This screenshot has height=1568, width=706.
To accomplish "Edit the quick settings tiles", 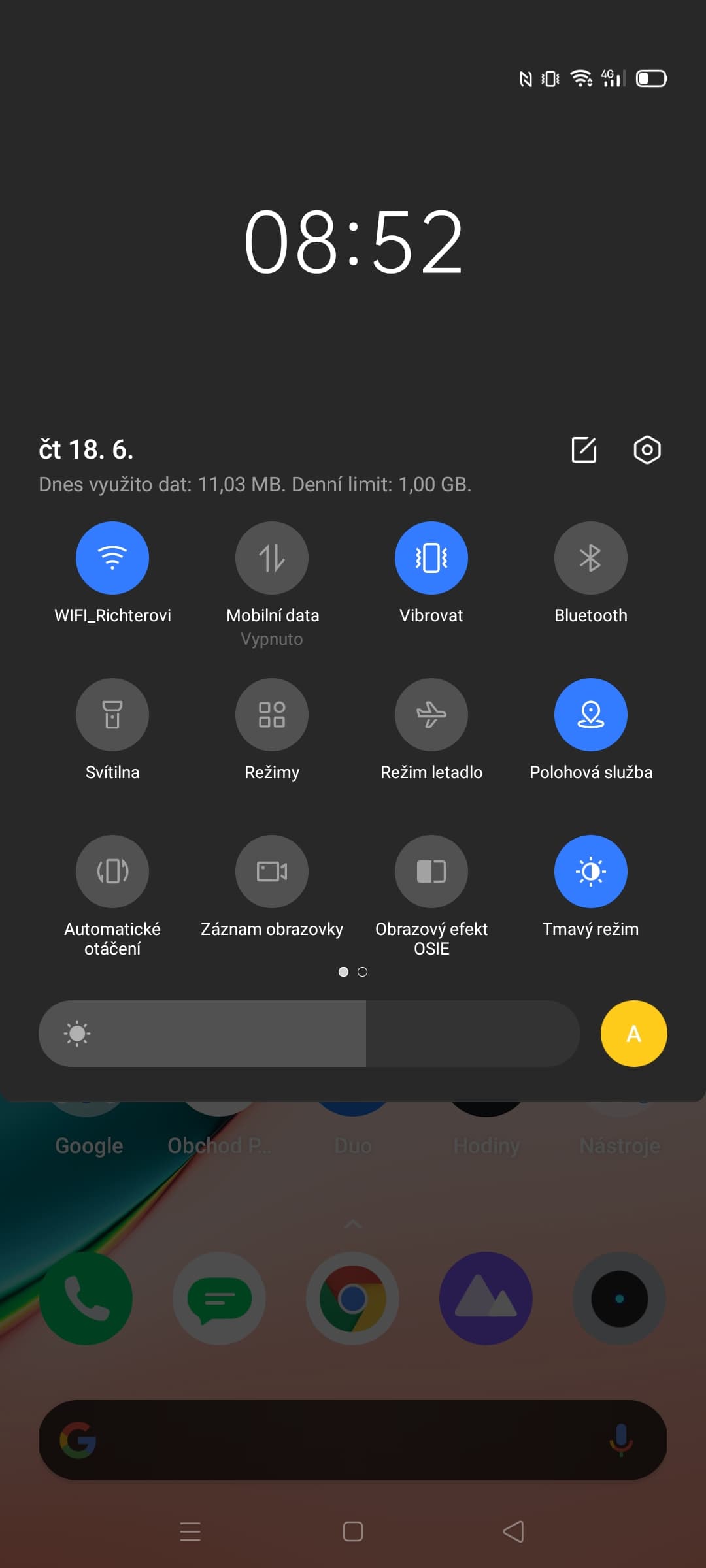I will (584, 449).
